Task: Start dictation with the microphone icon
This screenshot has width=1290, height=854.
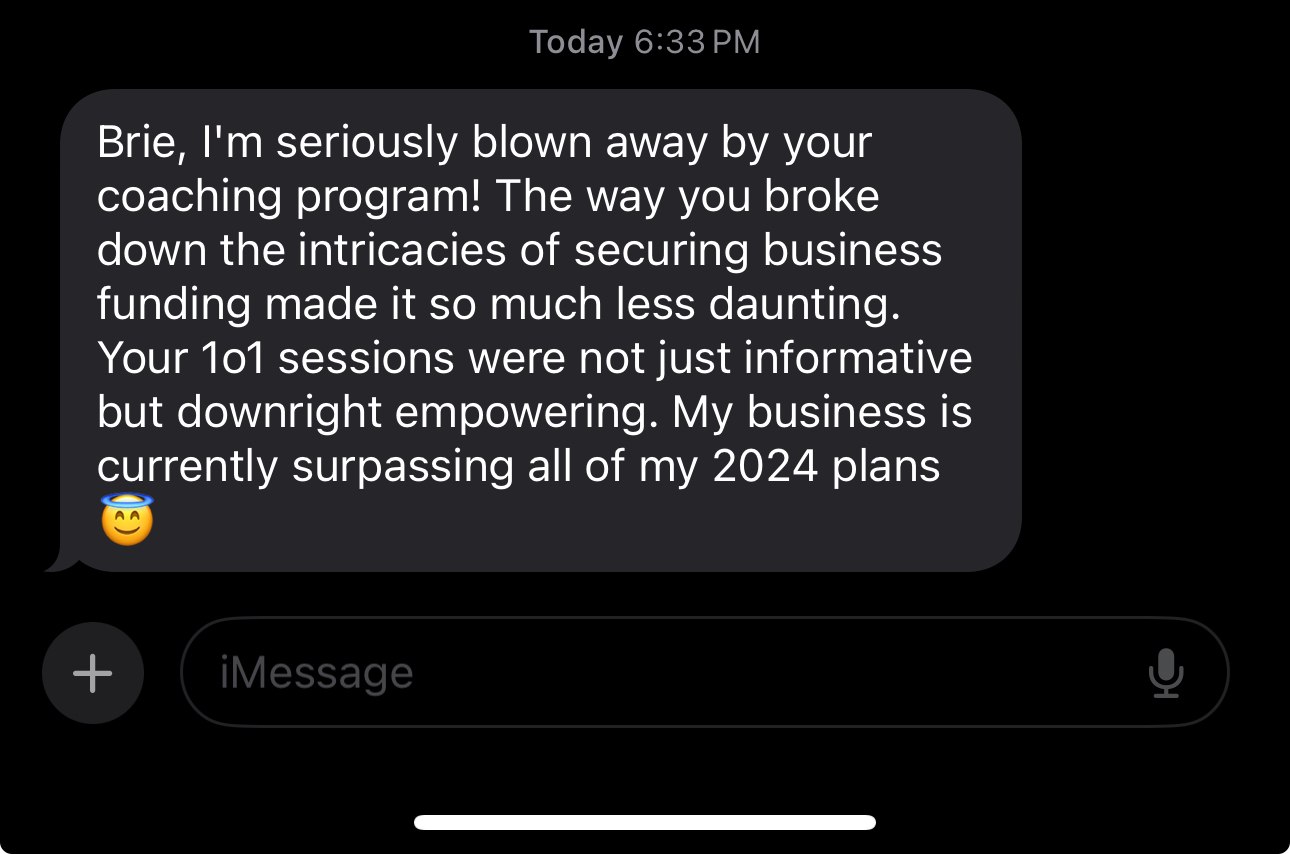Action: [1166, 673]
